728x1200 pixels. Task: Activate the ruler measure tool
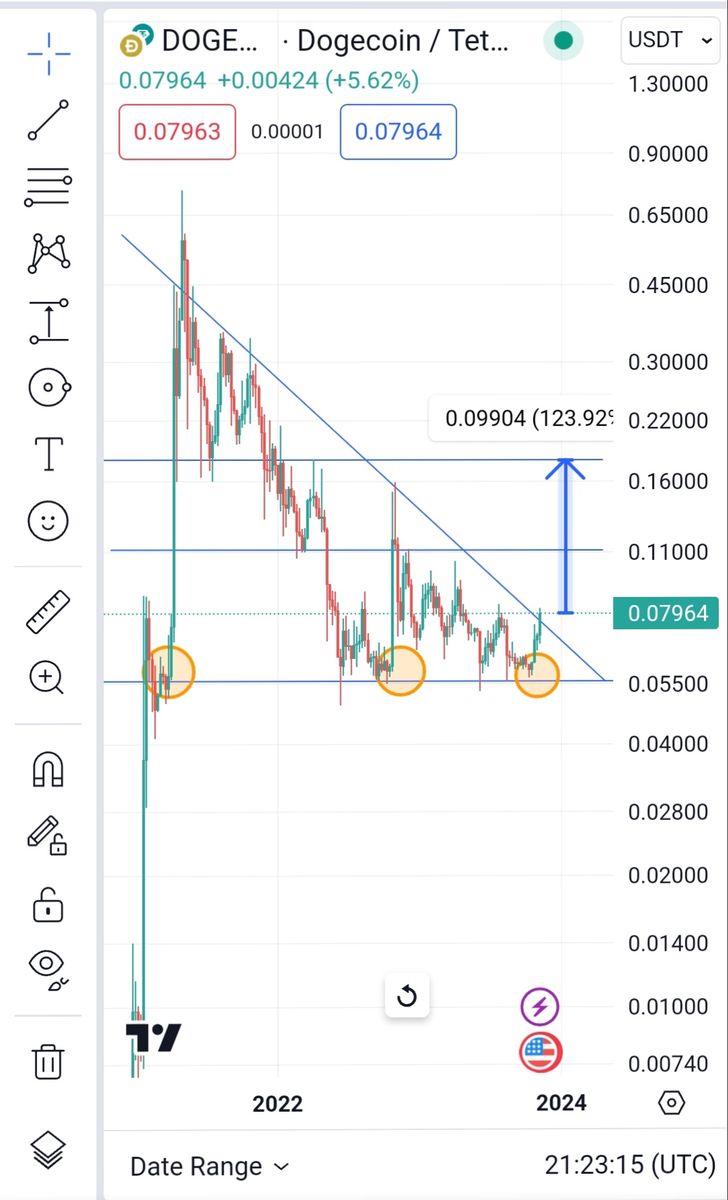(x=48, y=611)
